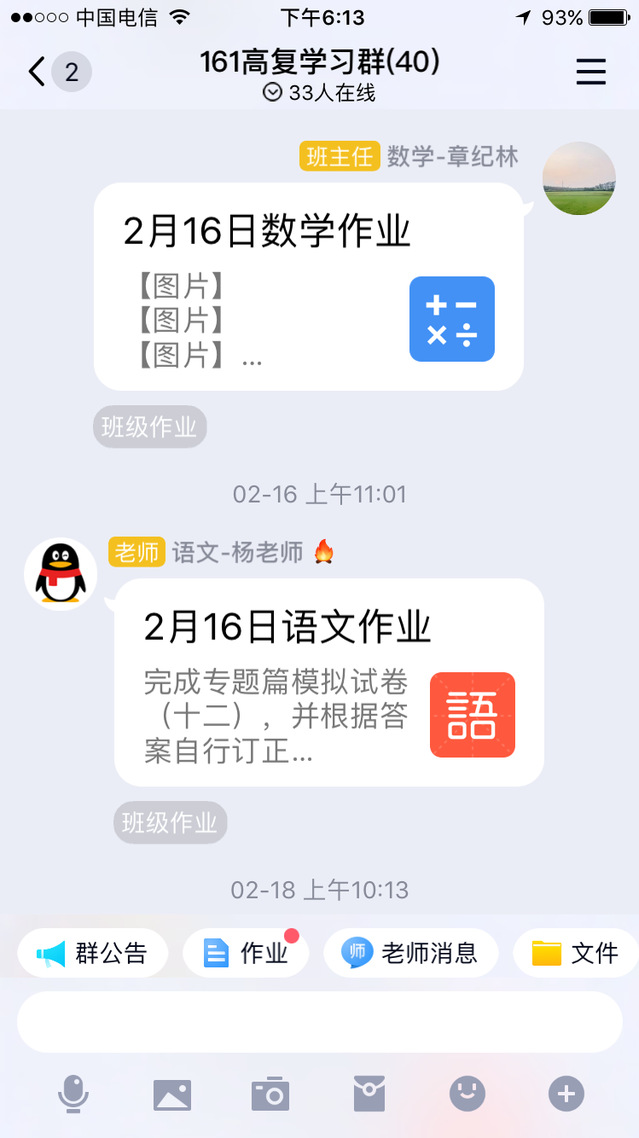
Task: Pick a photo from the gallery
Action: tap(172, 1094)
